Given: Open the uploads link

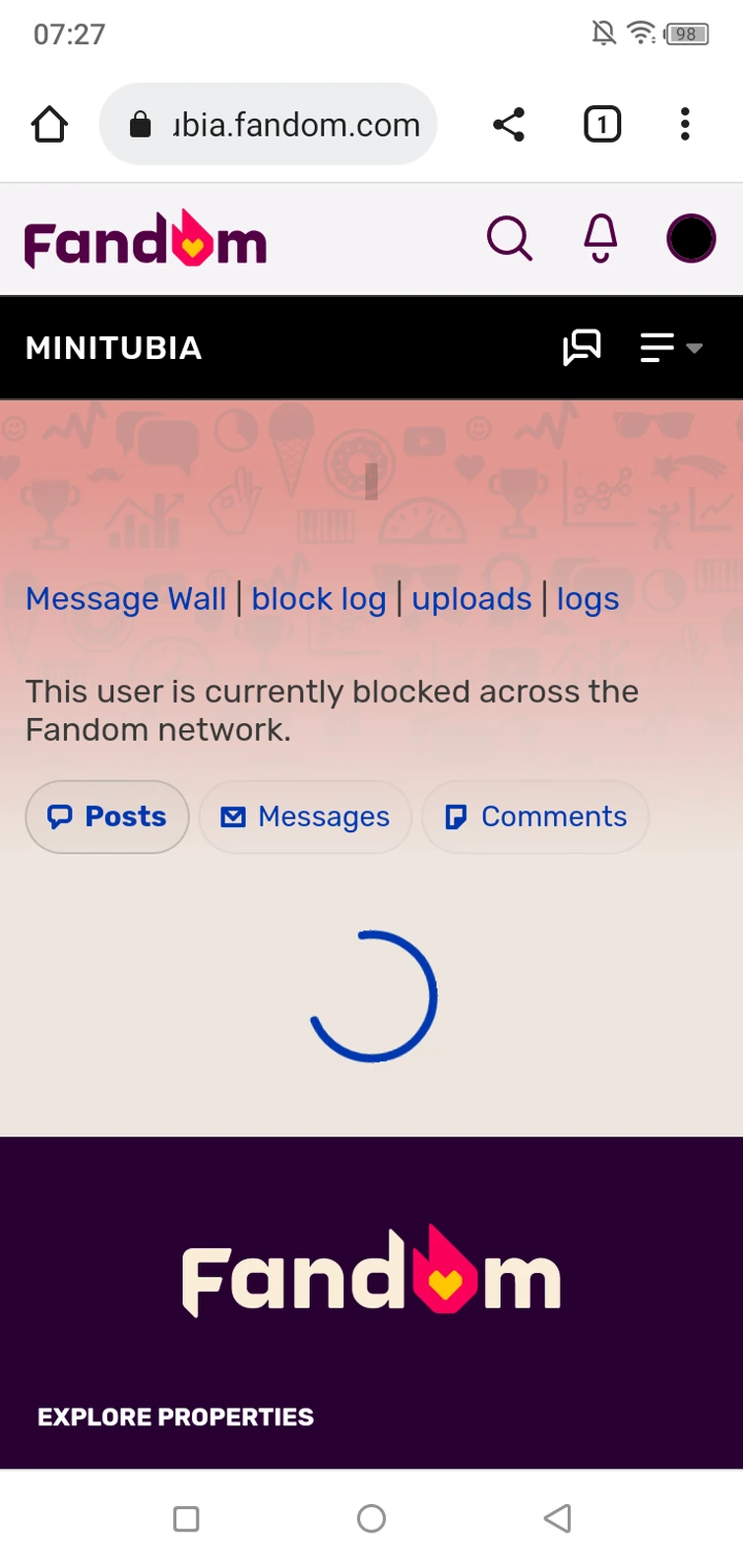Looking at the screenshot, I should coord(471,598).
